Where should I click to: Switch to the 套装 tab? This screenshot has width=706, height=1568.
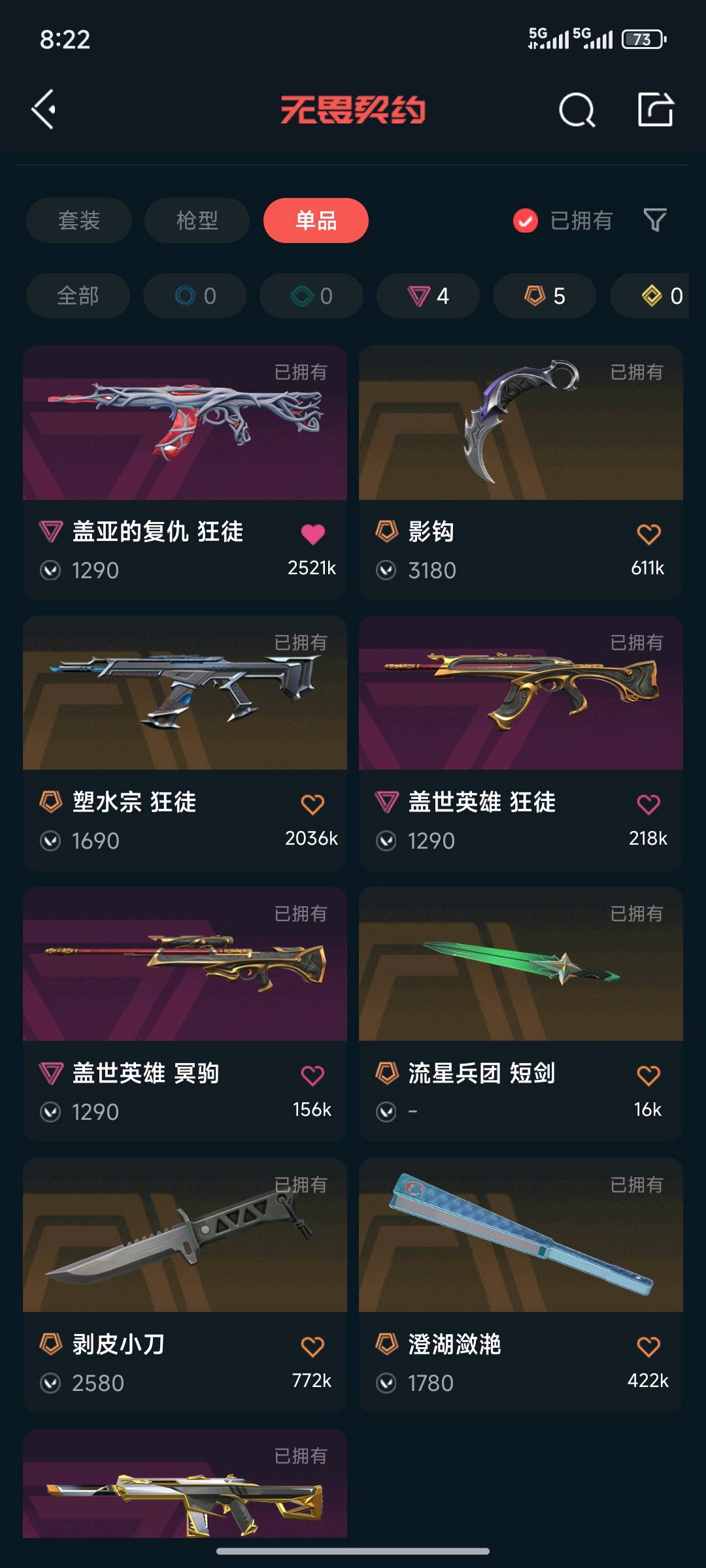click(79, 221)
